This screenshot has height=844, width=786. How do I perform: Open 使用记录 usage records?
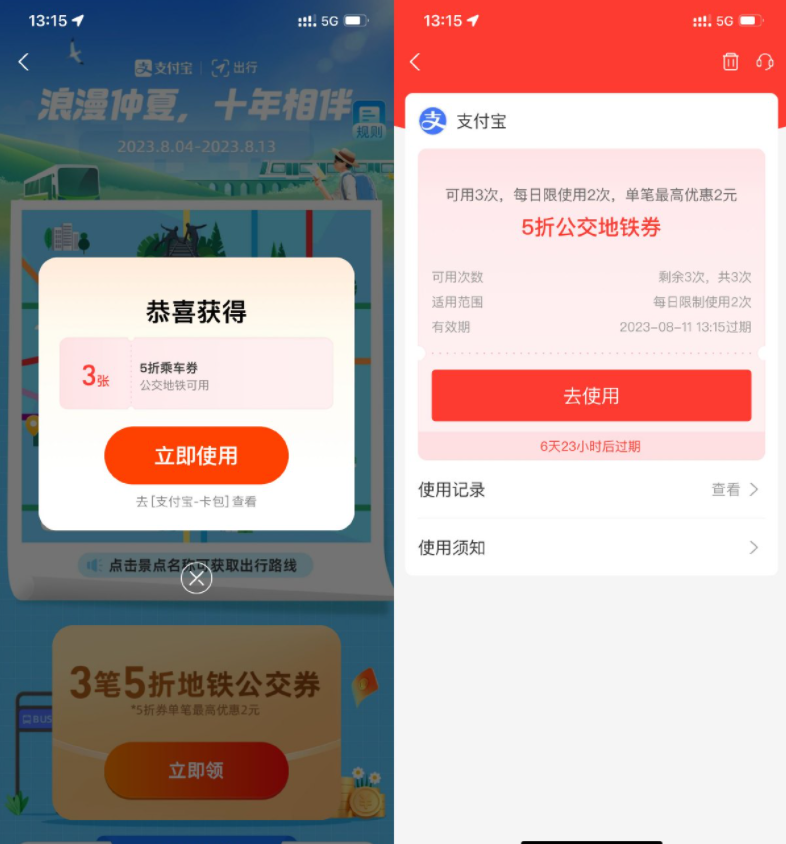(590, 490)
